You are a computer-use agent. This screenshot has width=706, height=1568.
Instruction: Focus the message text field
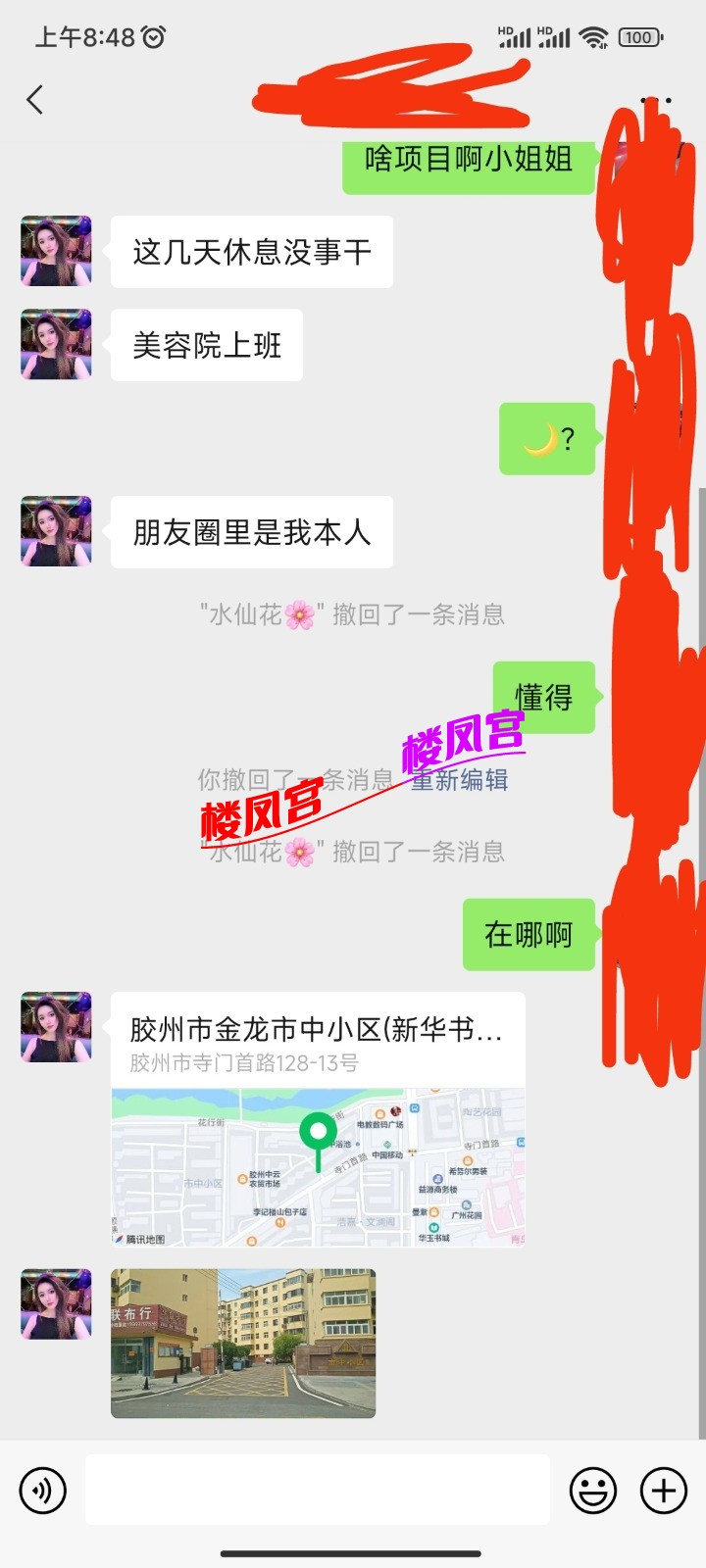point(317,1490)
